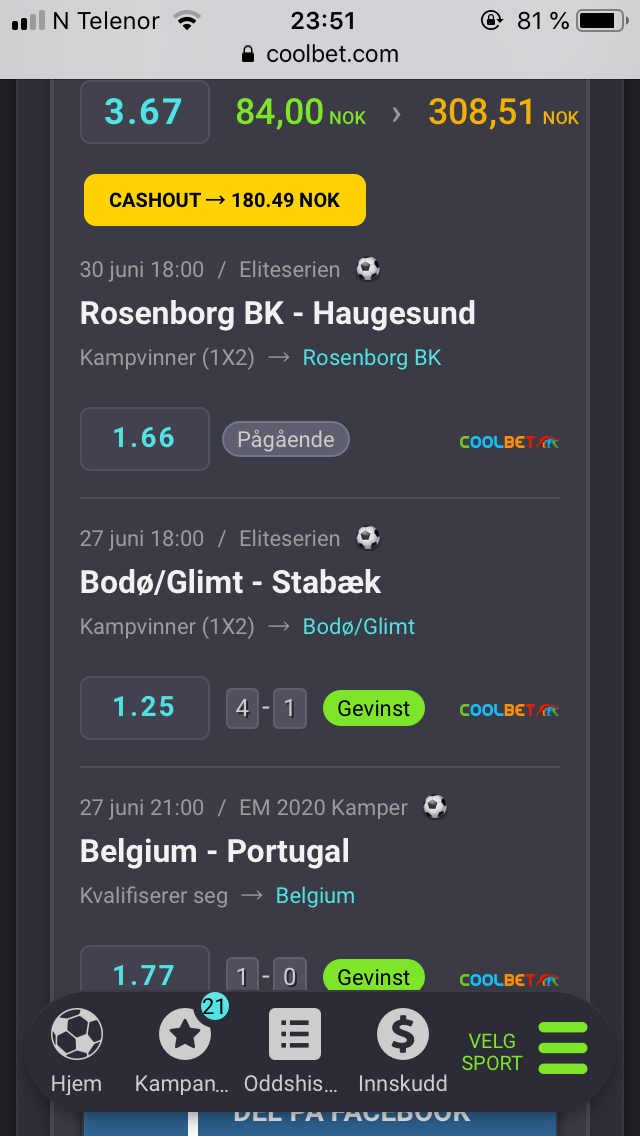Open the Rosenborg BK - Haugesund match
Image resolution: width=640 pixels, height=1136 pixels.
point(277,314)
